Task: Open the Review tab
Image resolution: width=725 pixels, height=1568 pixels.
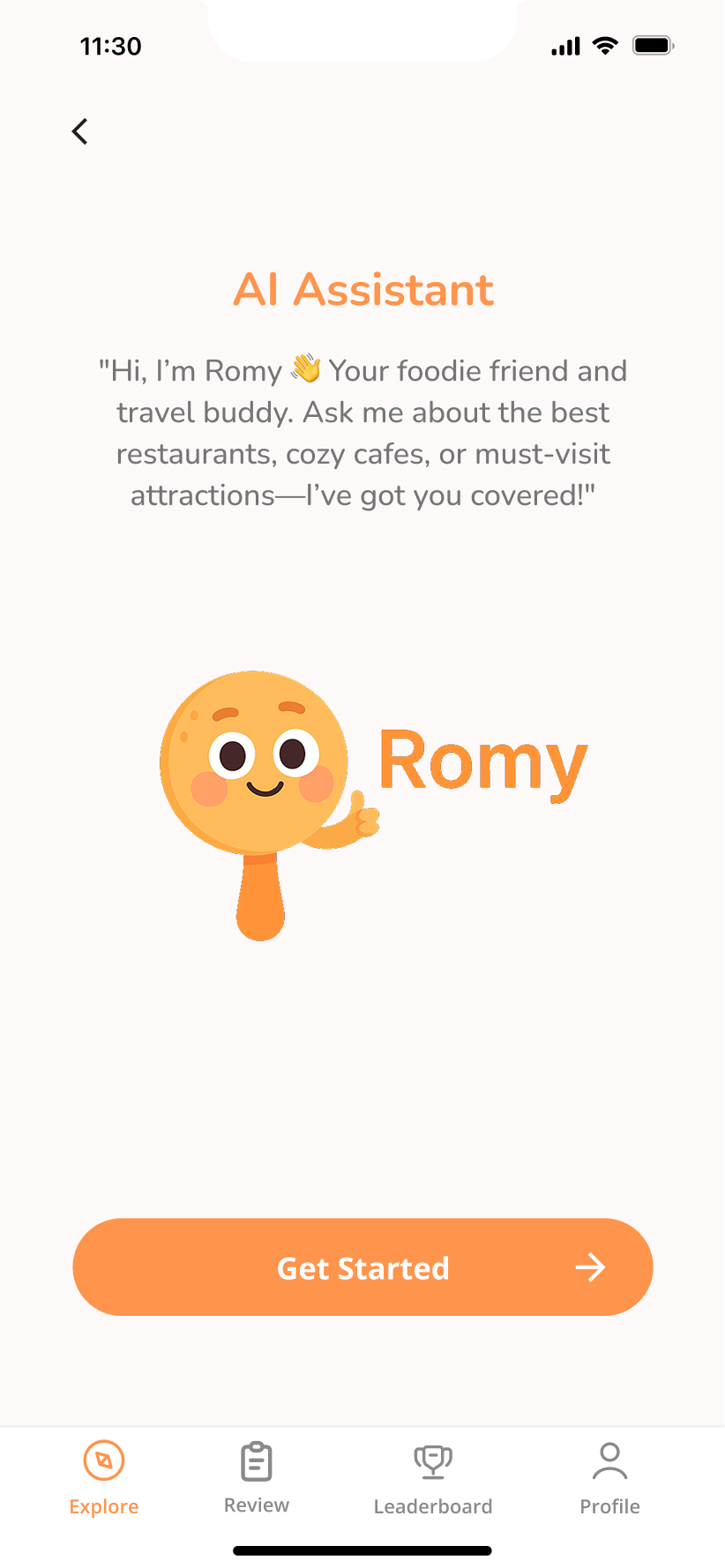Action: coord(257,1478)
